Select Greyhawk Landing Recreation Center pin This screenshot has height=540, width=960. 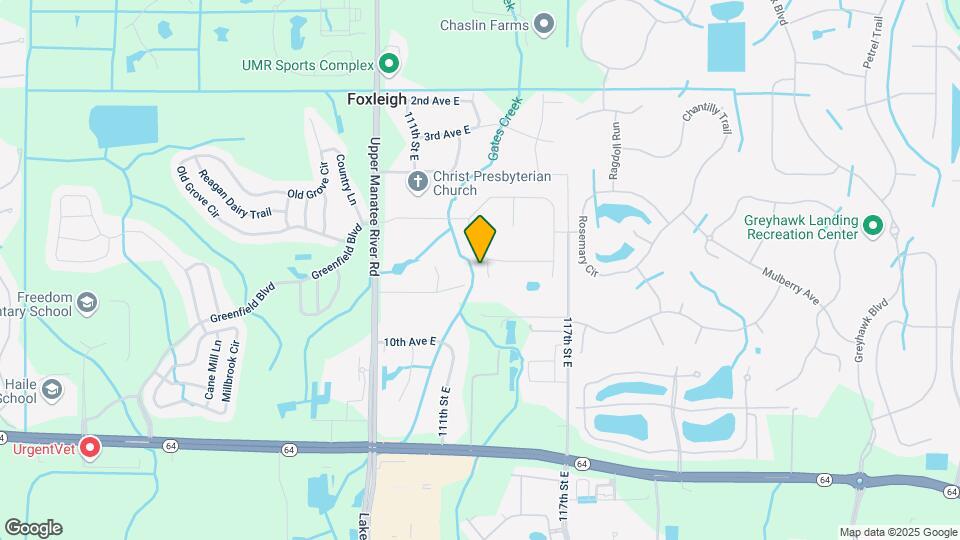(x=872, y=227)
